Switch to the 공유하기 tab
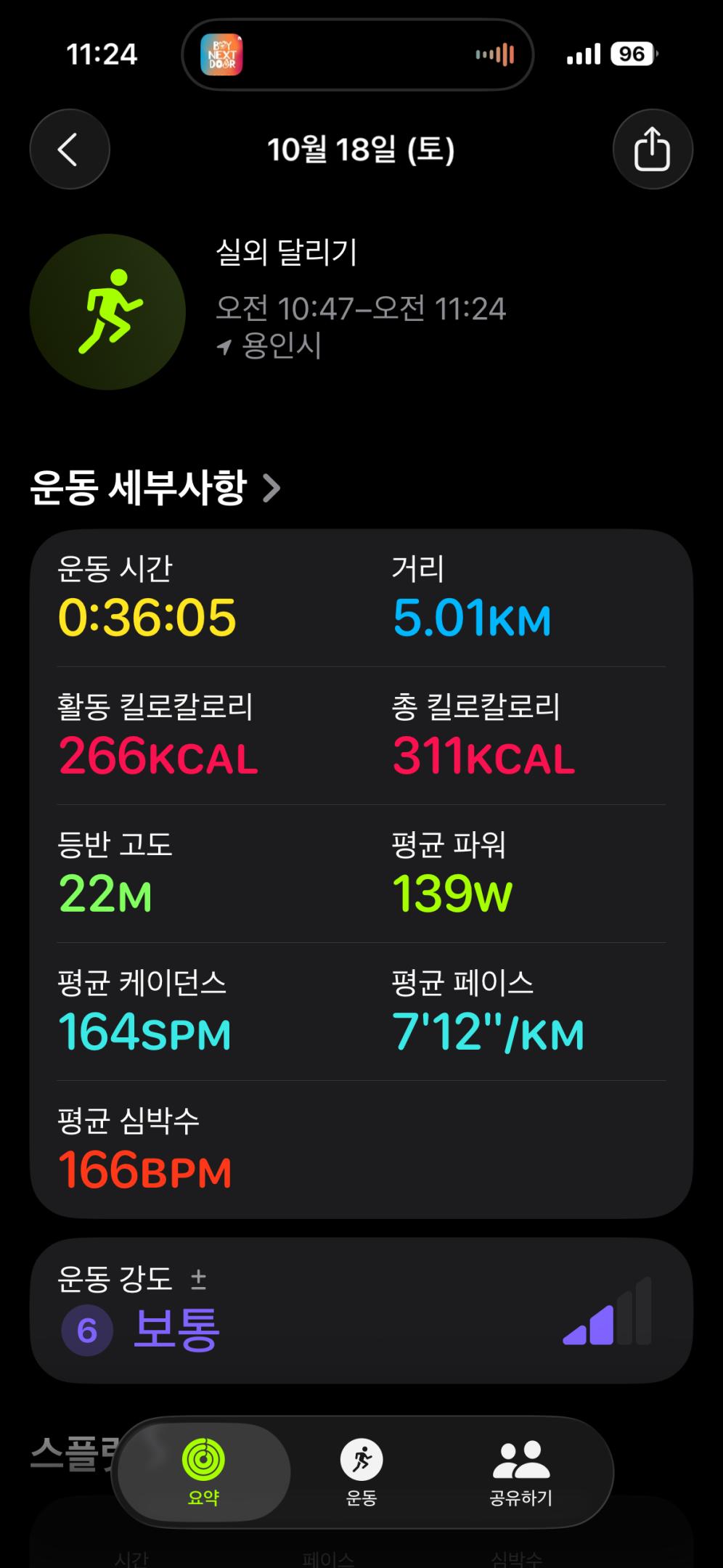Screen dimensions: 723x1568 (x=520, y=1472)
